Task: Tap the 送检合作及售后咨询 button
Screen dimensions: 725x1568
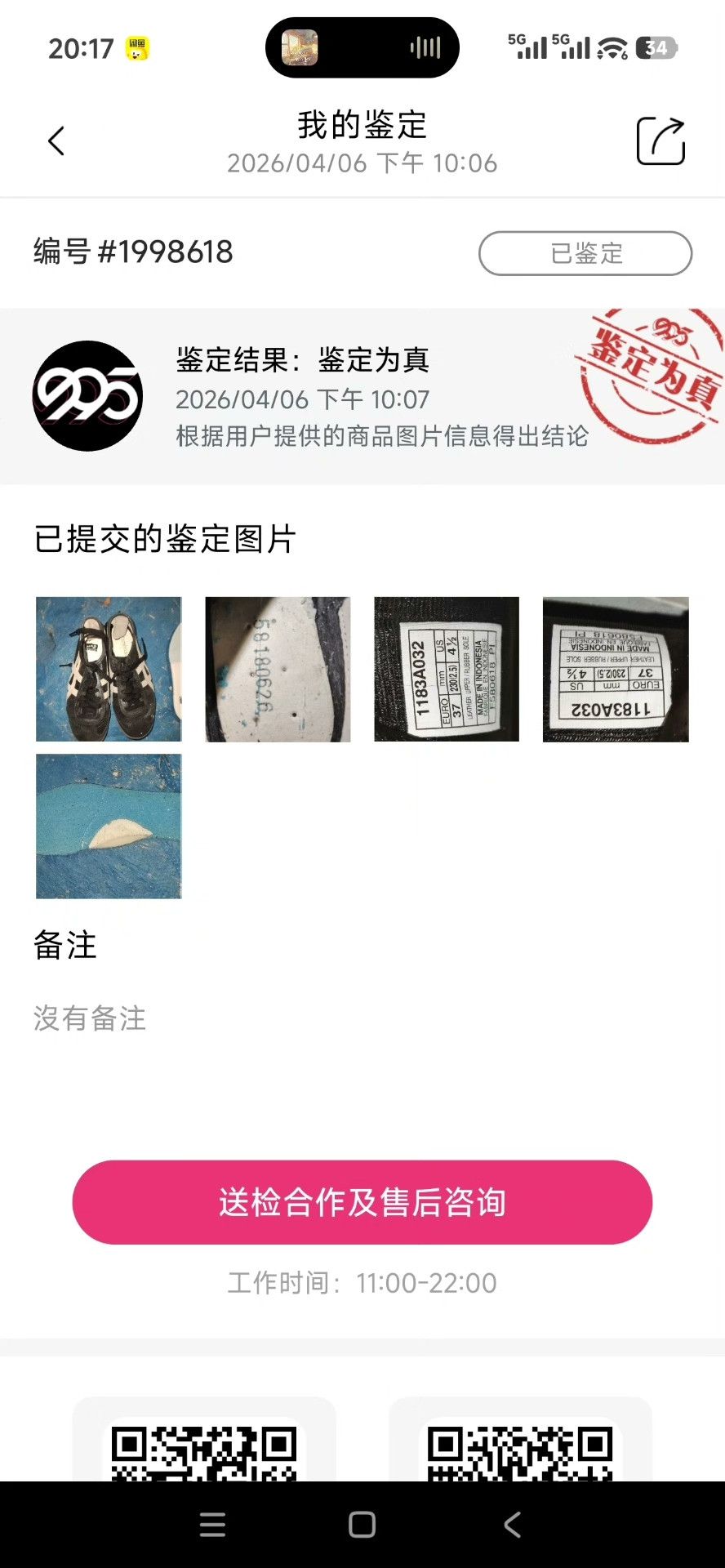Action: pyautogui.click(x=362, y=1202)
